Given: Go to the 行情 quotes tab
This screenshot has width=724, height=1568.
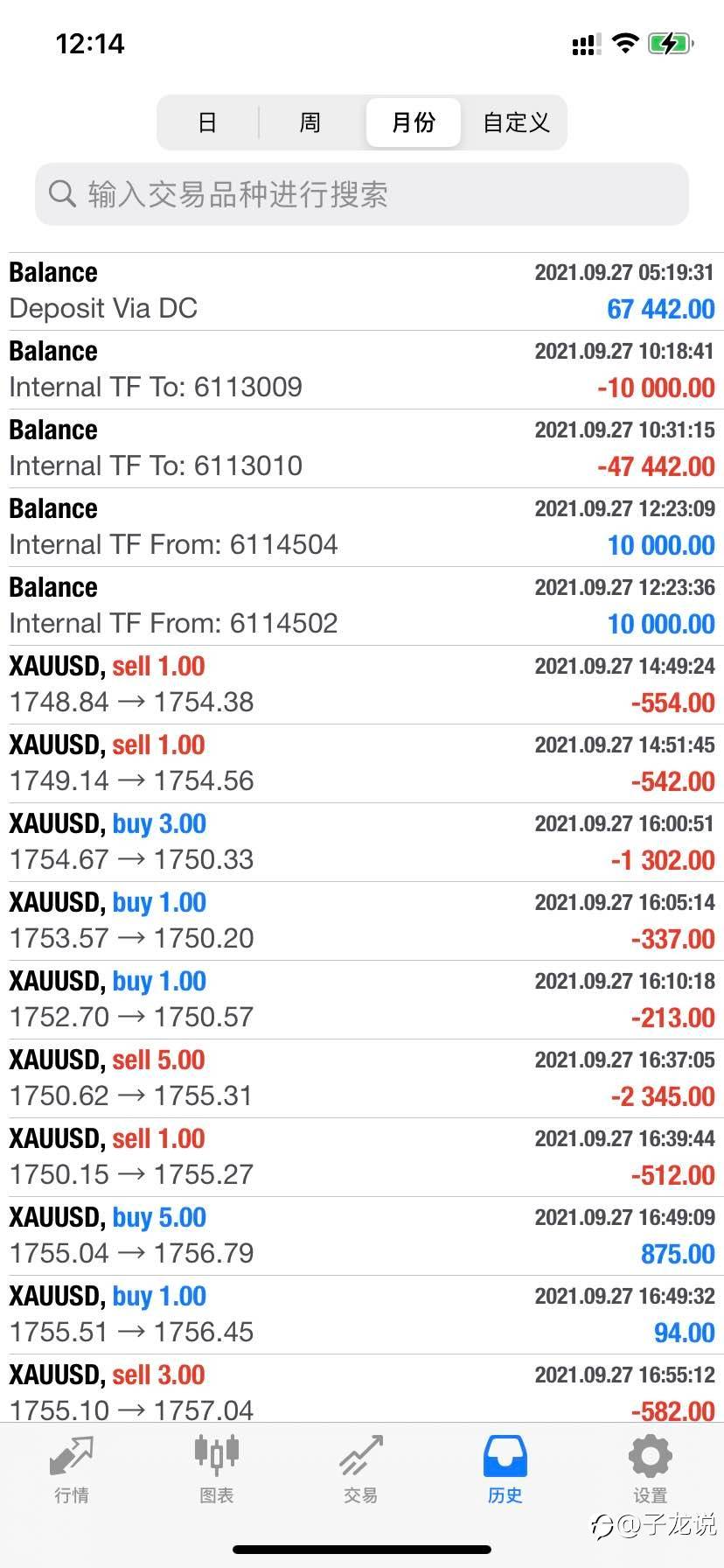Looking at the screenshot, I should [x=72, y=1470].
